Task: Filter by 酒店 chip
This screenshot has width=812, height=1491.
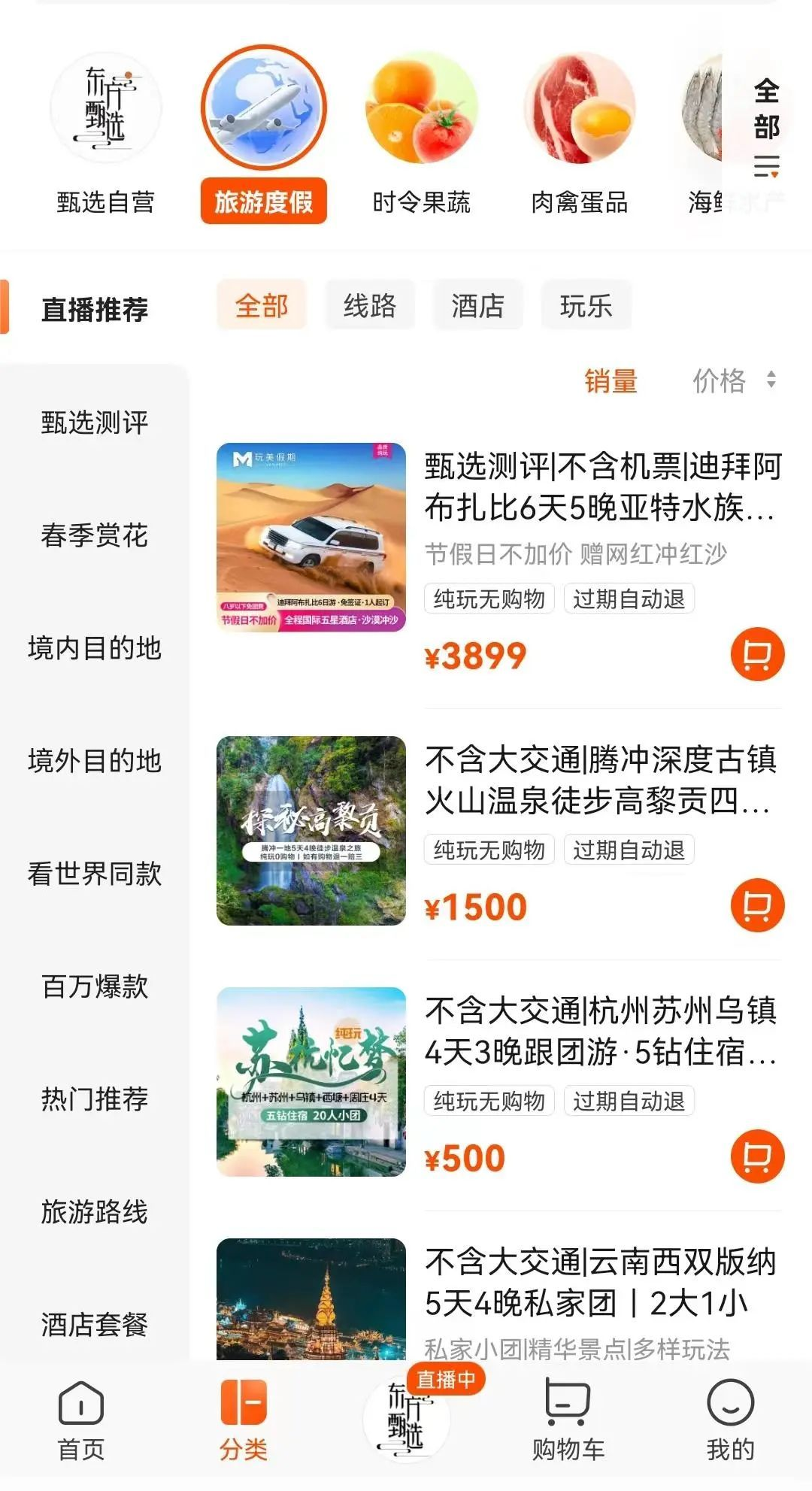Action: click(477, 306)
